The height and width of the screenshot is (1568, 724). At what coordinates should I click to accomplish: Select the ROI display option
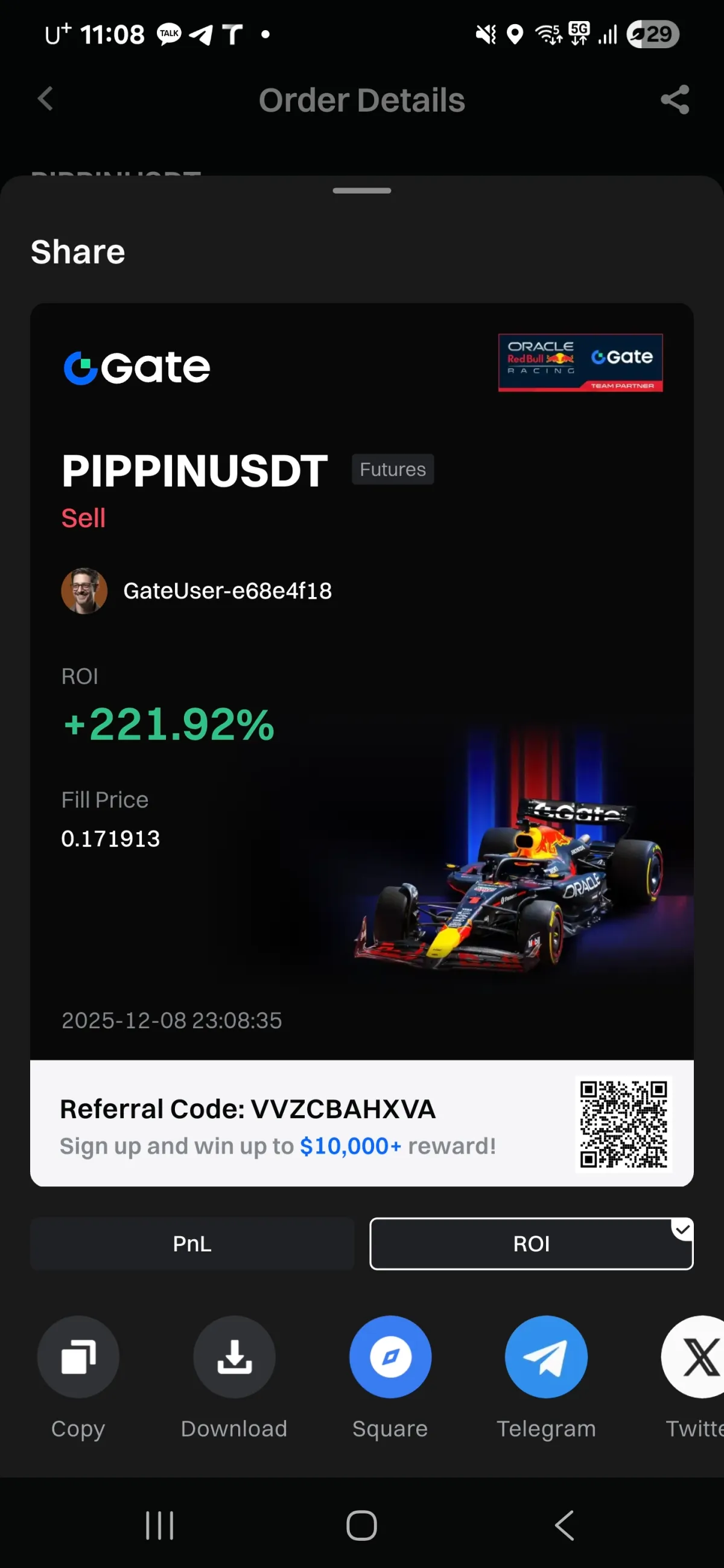(x=531, y=1244)
